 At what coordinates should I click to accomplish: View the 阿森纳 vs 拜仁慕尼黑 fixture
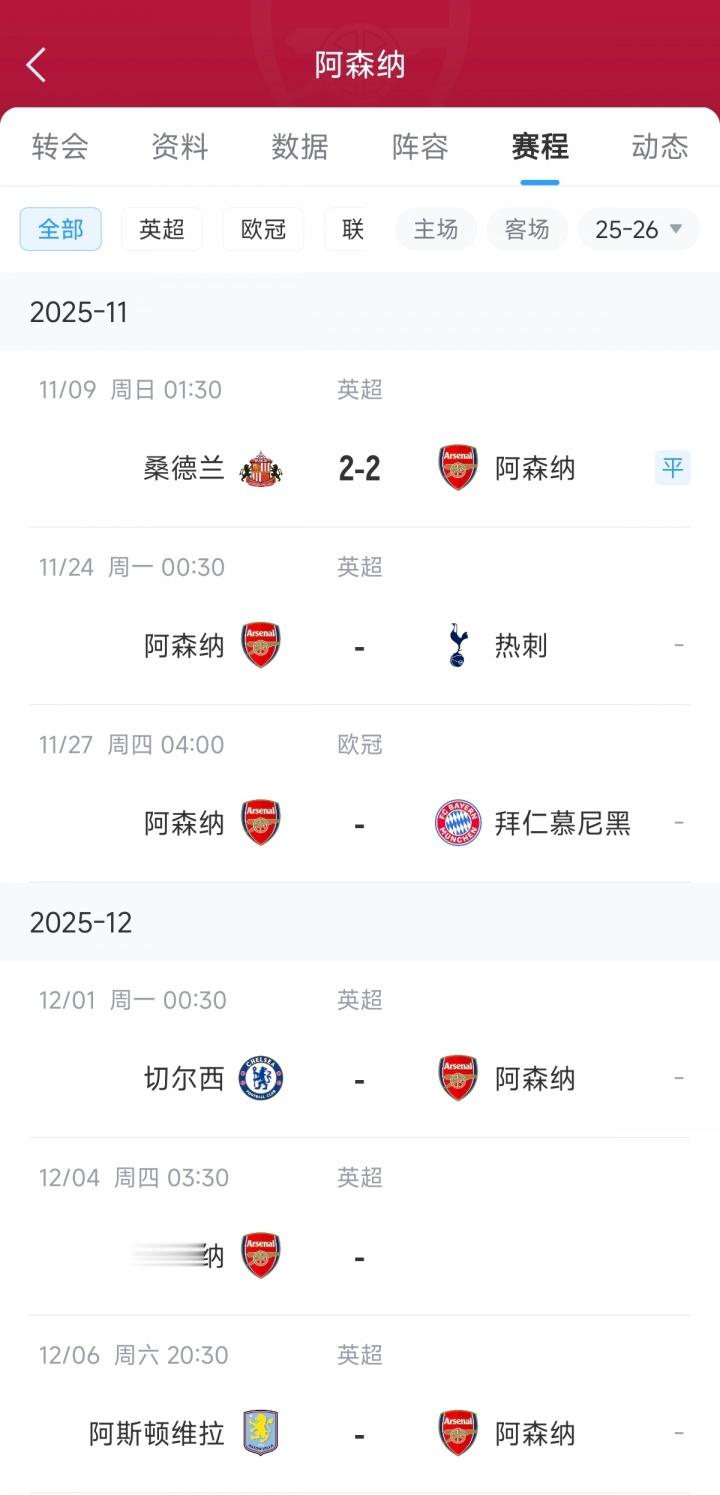coord(360,823)
